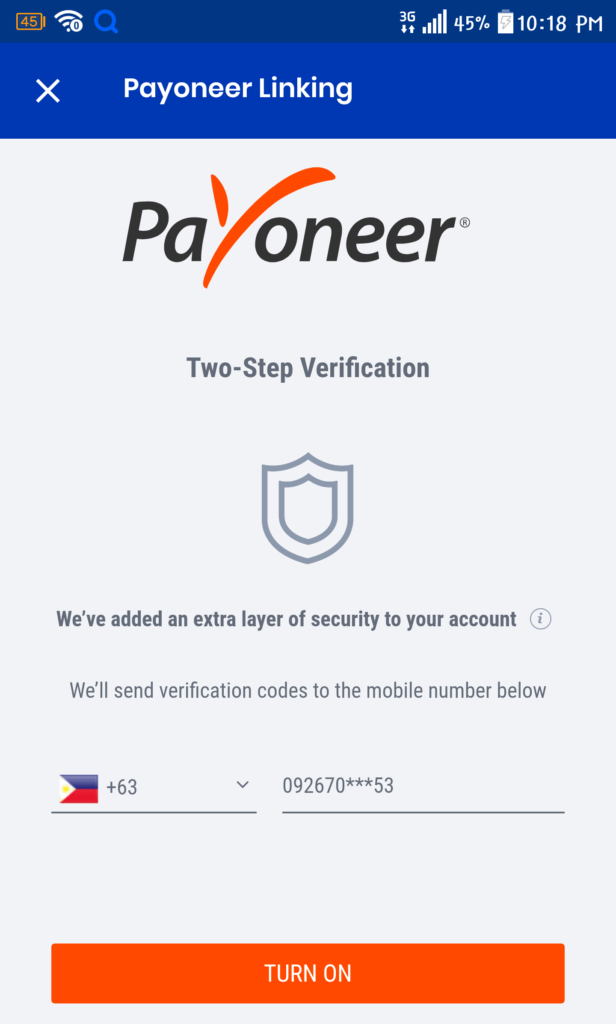Expand the +63 country code dropdown
This screenshot has width=616, height=1024.
point(154,786)
